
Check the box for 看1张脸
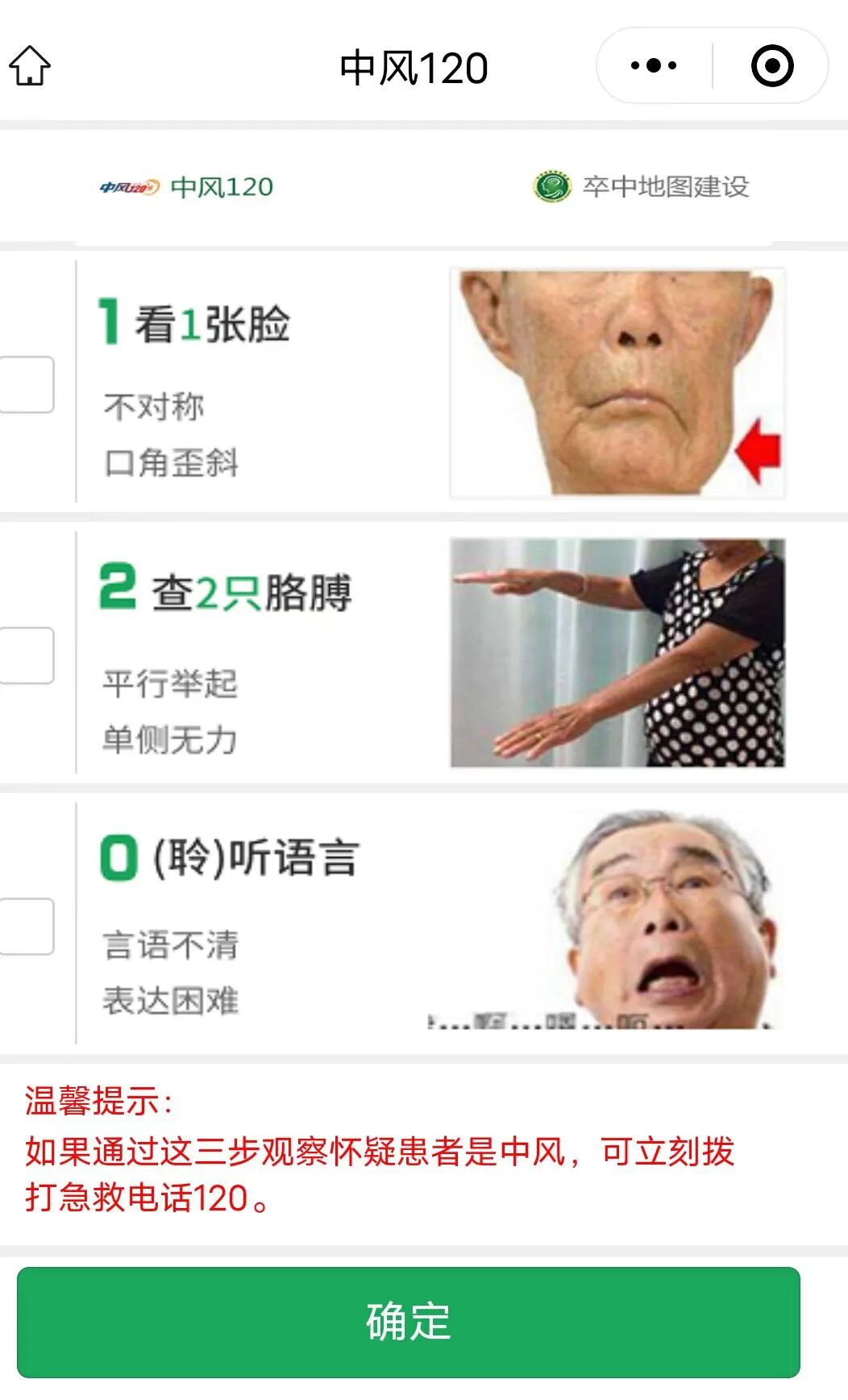pyautogui.click(x=27, y=385)
